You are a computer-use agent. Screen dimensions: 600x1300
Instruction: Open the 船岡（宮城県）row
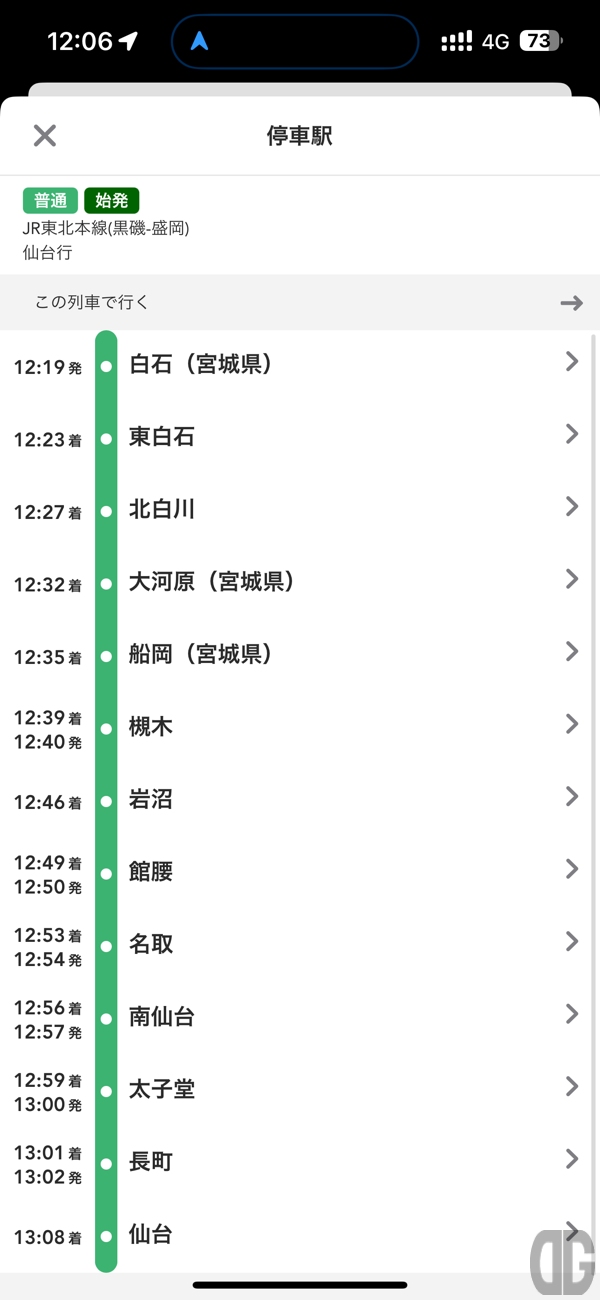click(300, 655)
